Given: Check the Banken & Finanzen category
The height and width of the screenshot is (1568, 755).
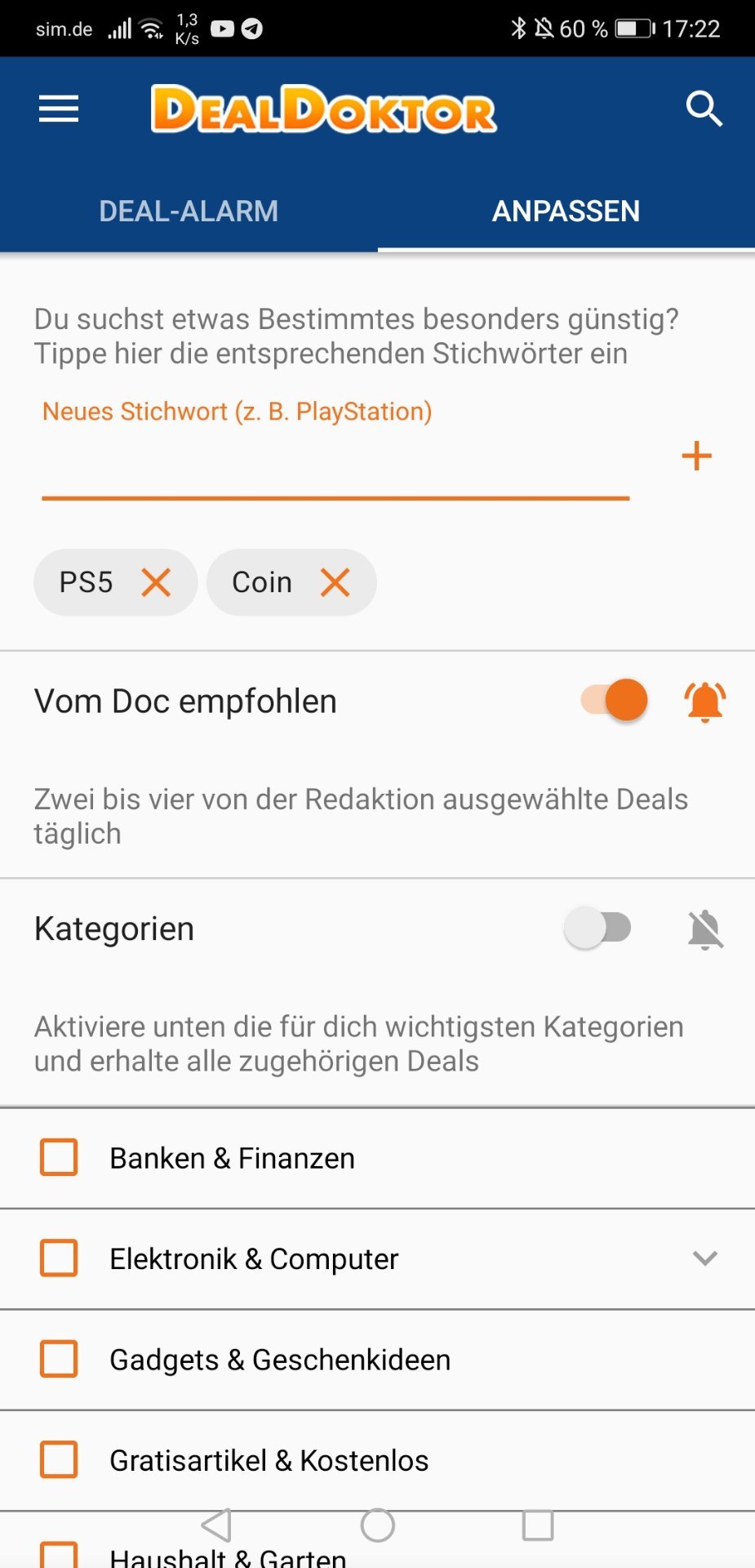Looking at the screenshot, I should (x=59, y=1157).
